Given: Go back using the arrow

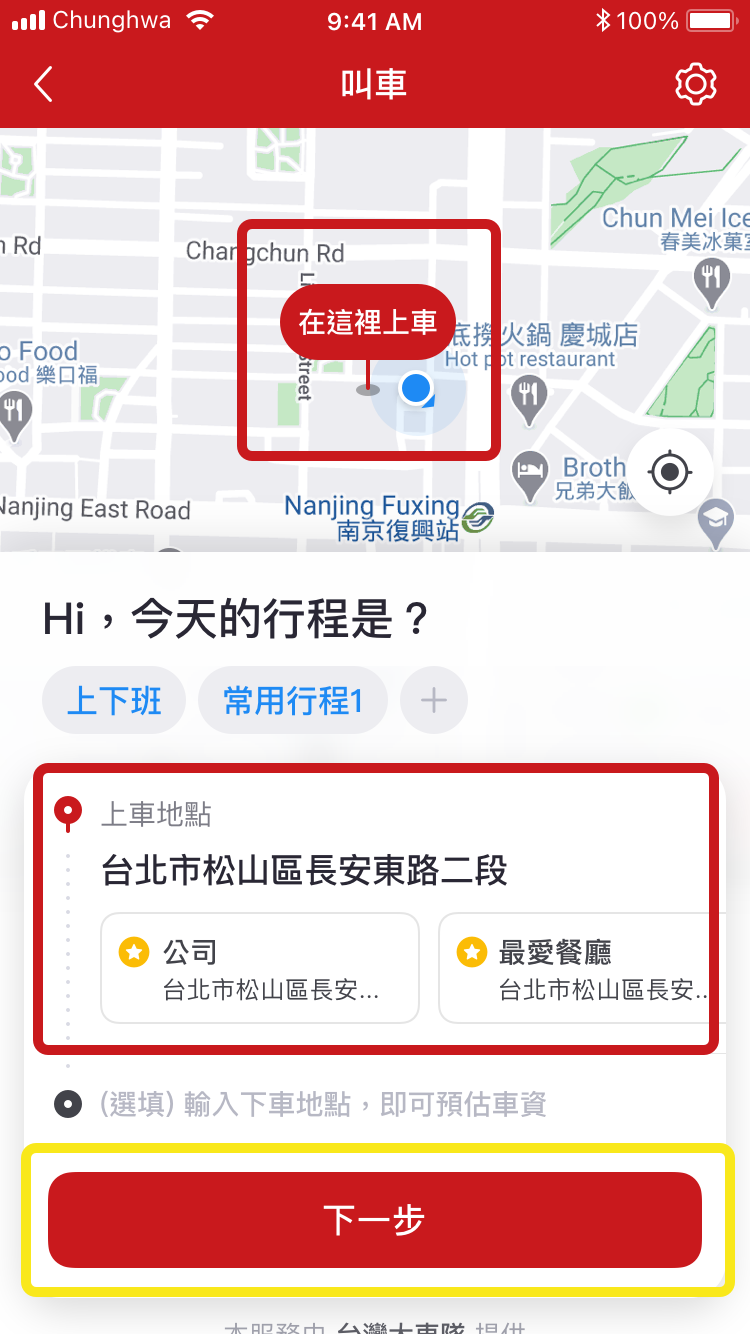Looking at the screenshot, I should pos(43,85).
